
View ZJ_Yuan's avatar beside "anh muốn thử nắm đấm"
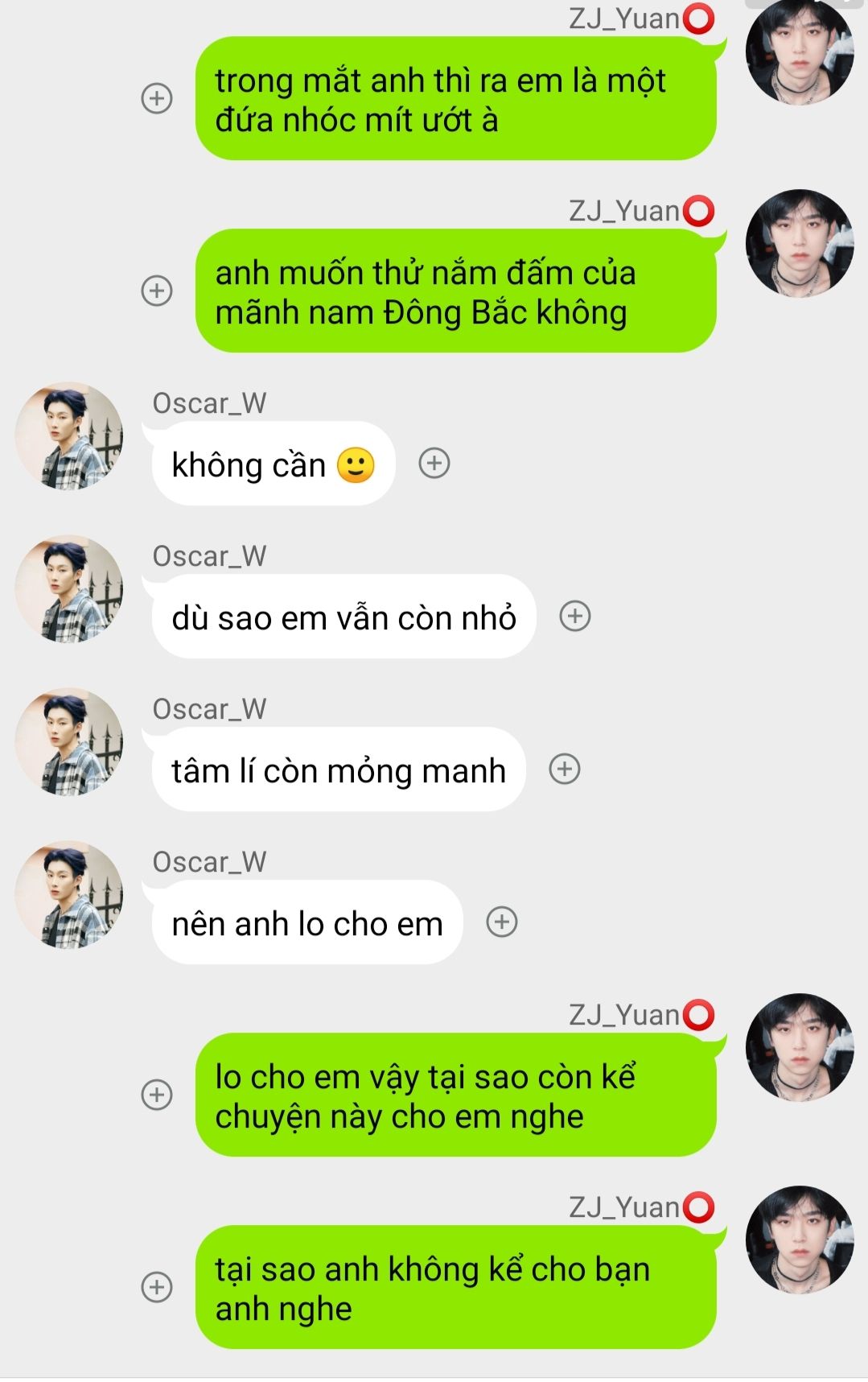(799, 243)
